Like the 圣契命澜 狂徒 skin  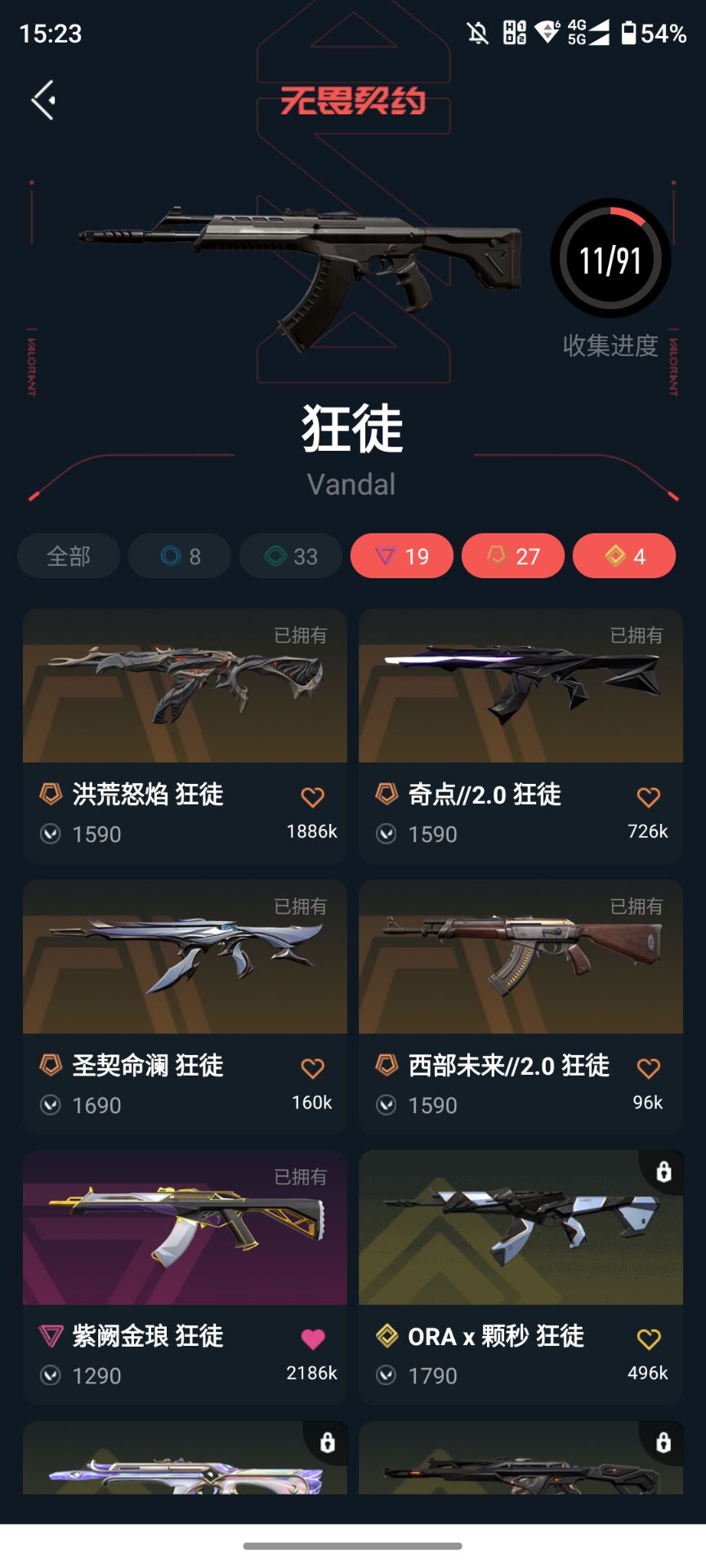coord(312,1067)
